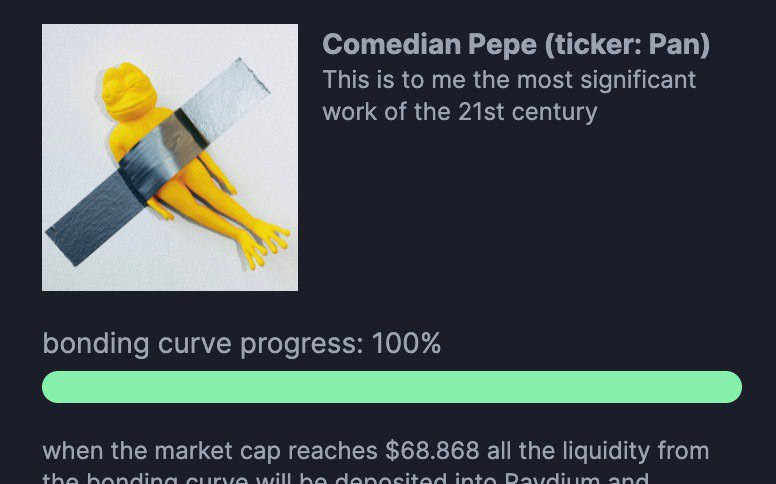The height and width of the screenshot is (484, 776).
Task: Open the Comedian Pepe token image
Action: click(170, 158)
